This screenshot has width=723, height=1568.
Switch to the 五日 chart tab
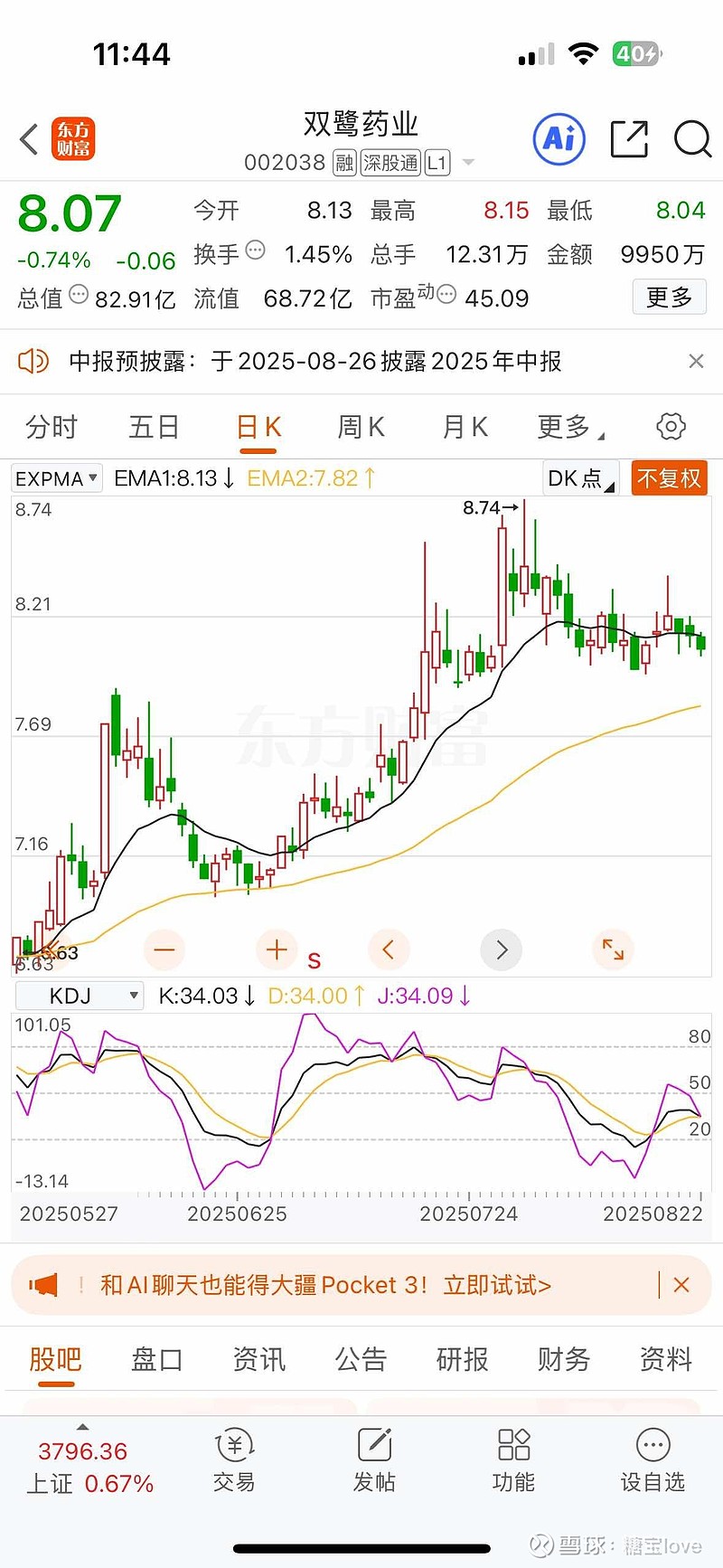pos(154,427)
